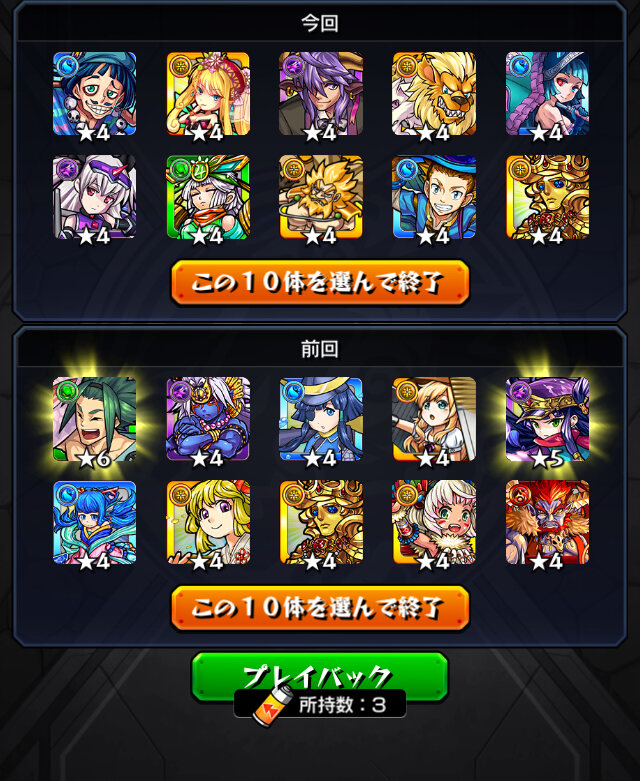Tap the green プレイバック button
640x781 pixels.
click(320, 676)
